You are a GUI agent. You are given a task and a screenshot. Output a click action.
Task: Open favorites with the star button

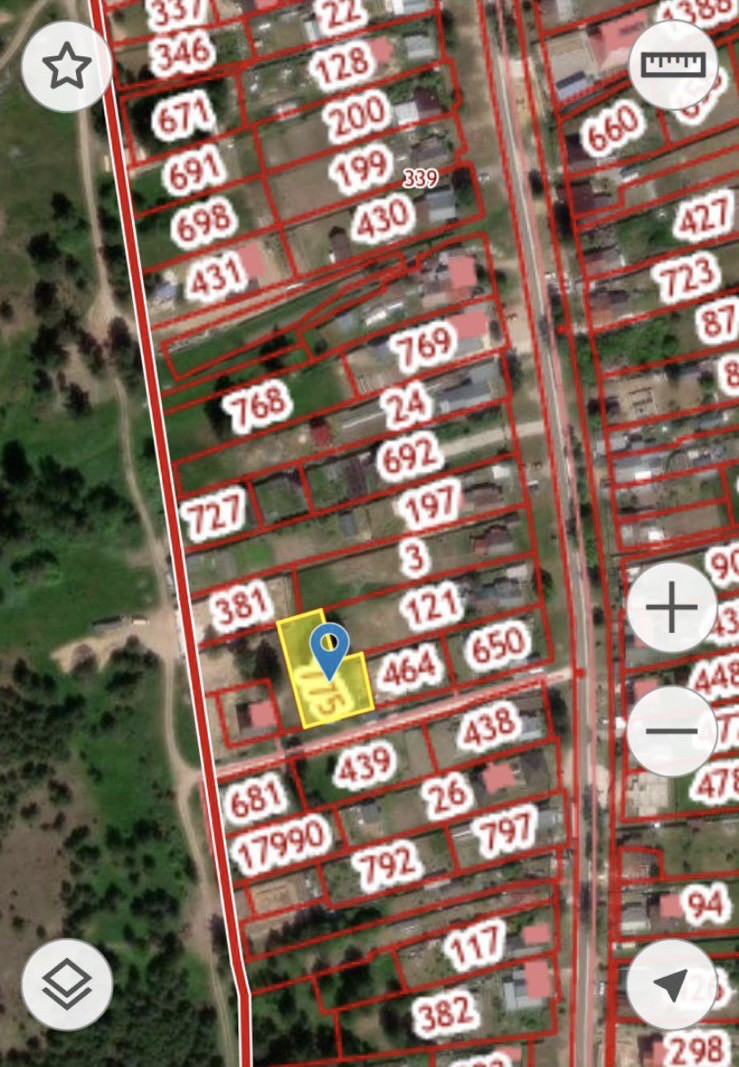pyautogui.click(x=66, y=66)
